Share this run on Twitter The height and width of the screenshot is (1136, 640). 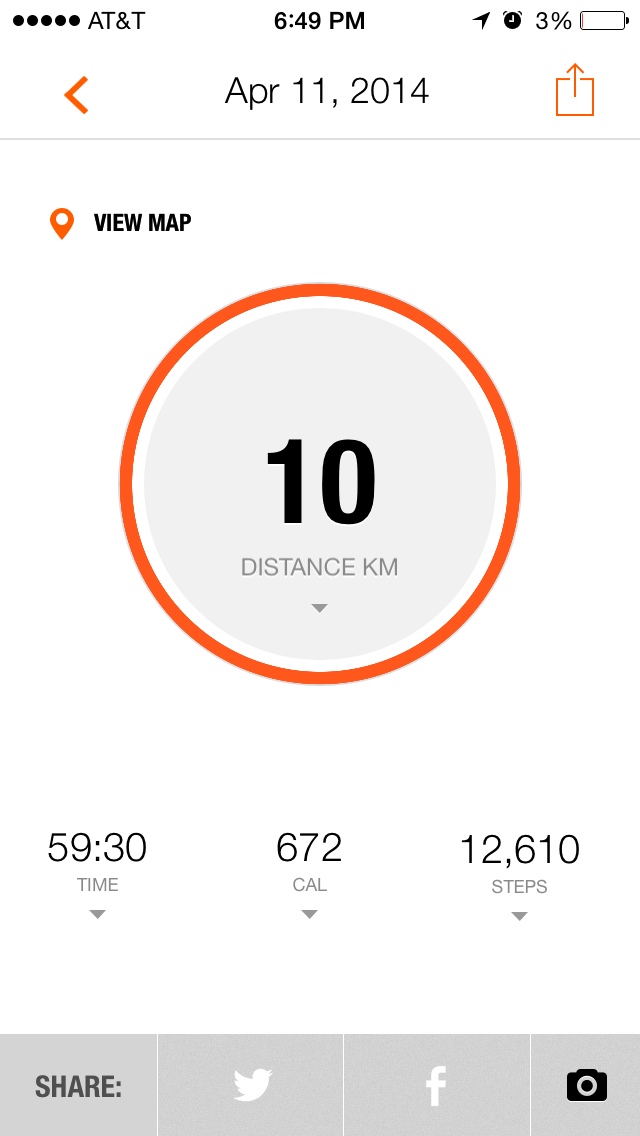tap(251, 1085)
